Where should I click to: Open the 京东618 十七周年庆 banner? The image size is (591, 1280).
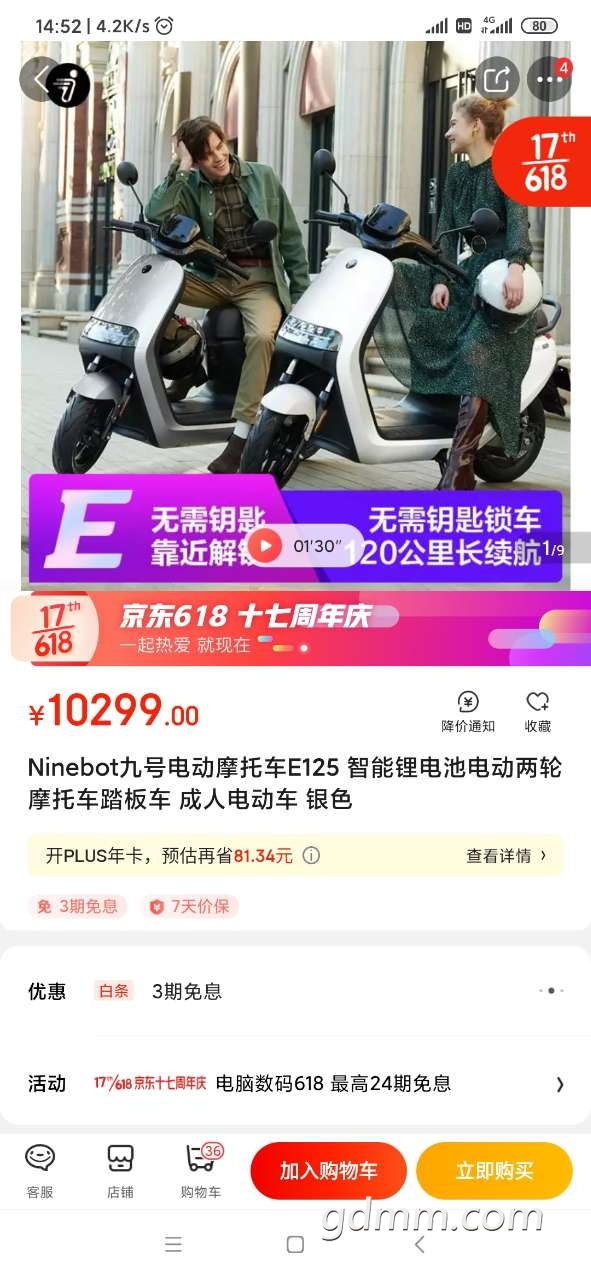tap(296, 628)
